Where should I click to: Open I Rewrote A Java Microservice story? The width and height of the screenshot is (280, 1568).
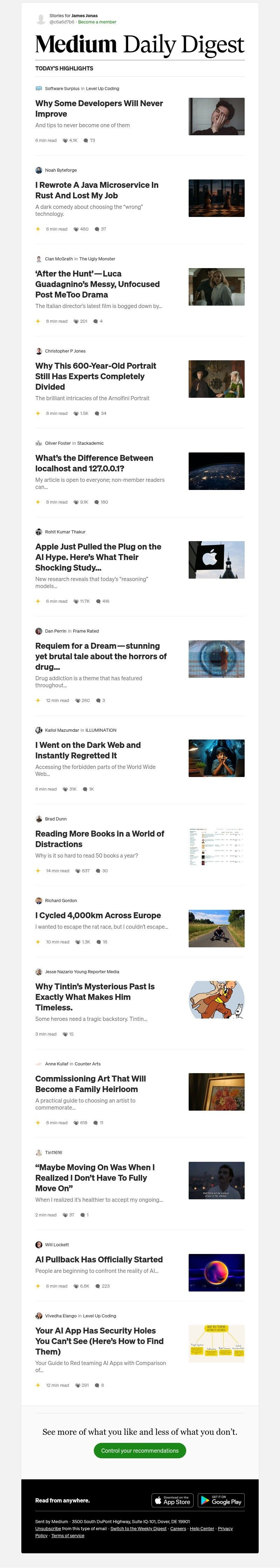pyautogui.click(x=97, y=190)
